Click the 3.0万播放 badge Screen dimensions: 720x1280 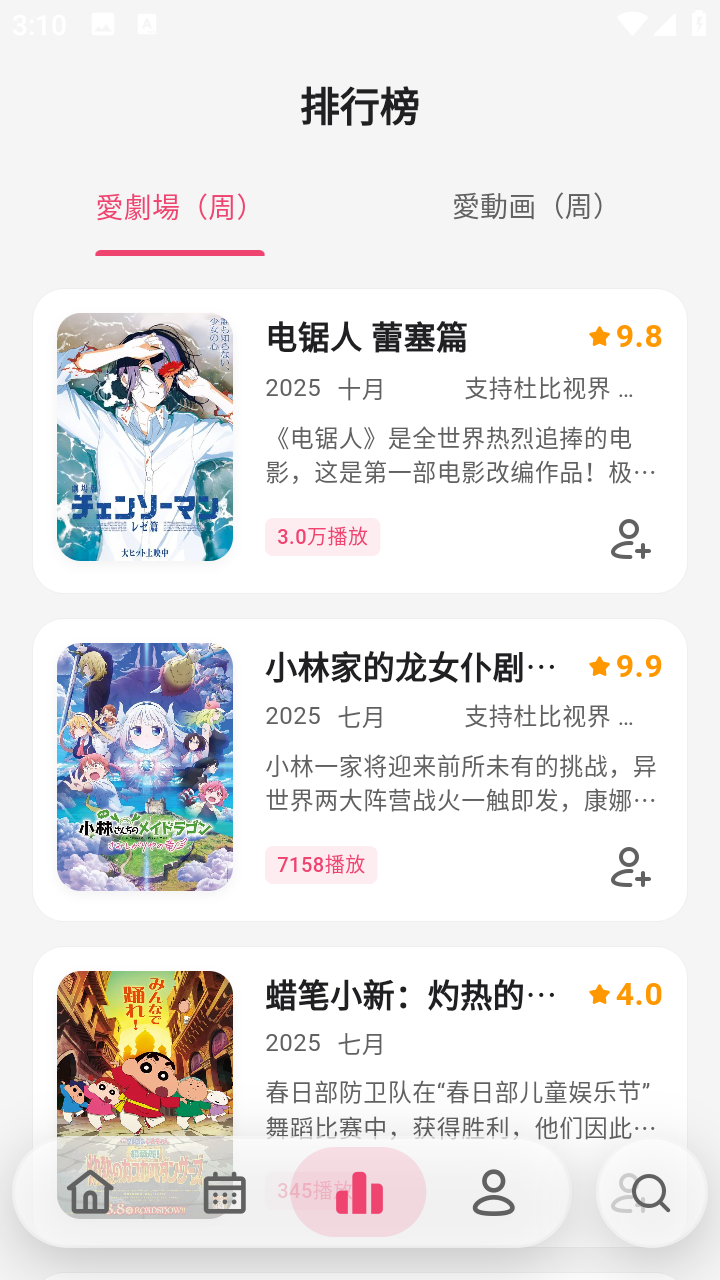(x=322, y=537)
